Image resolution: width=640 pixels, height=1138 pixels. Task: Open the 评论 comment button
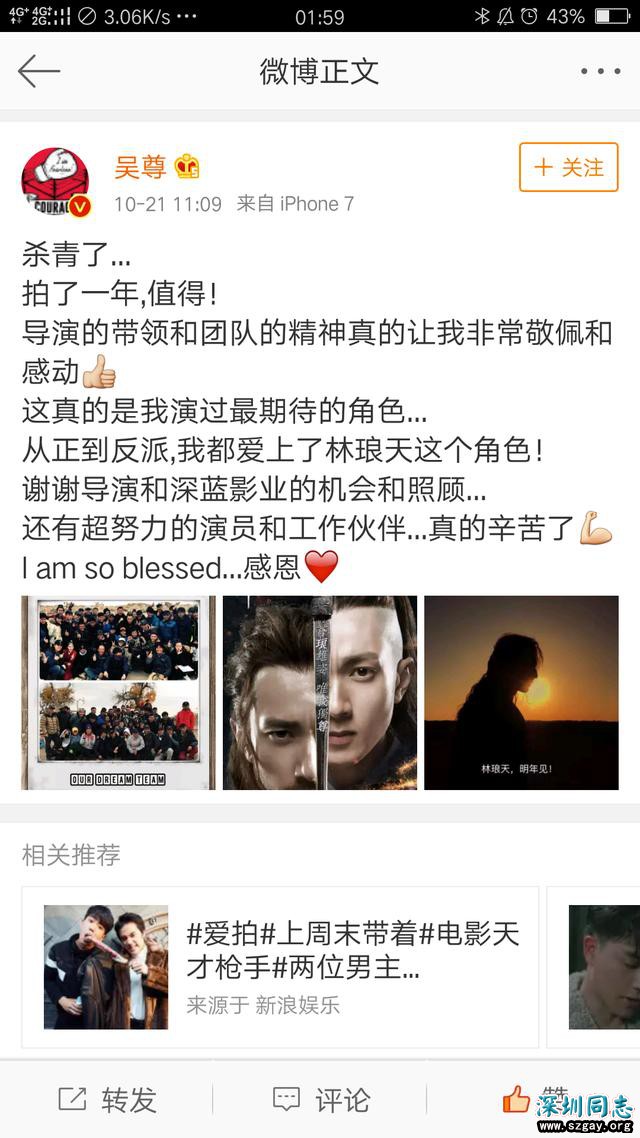click(x=322, y=1100)
